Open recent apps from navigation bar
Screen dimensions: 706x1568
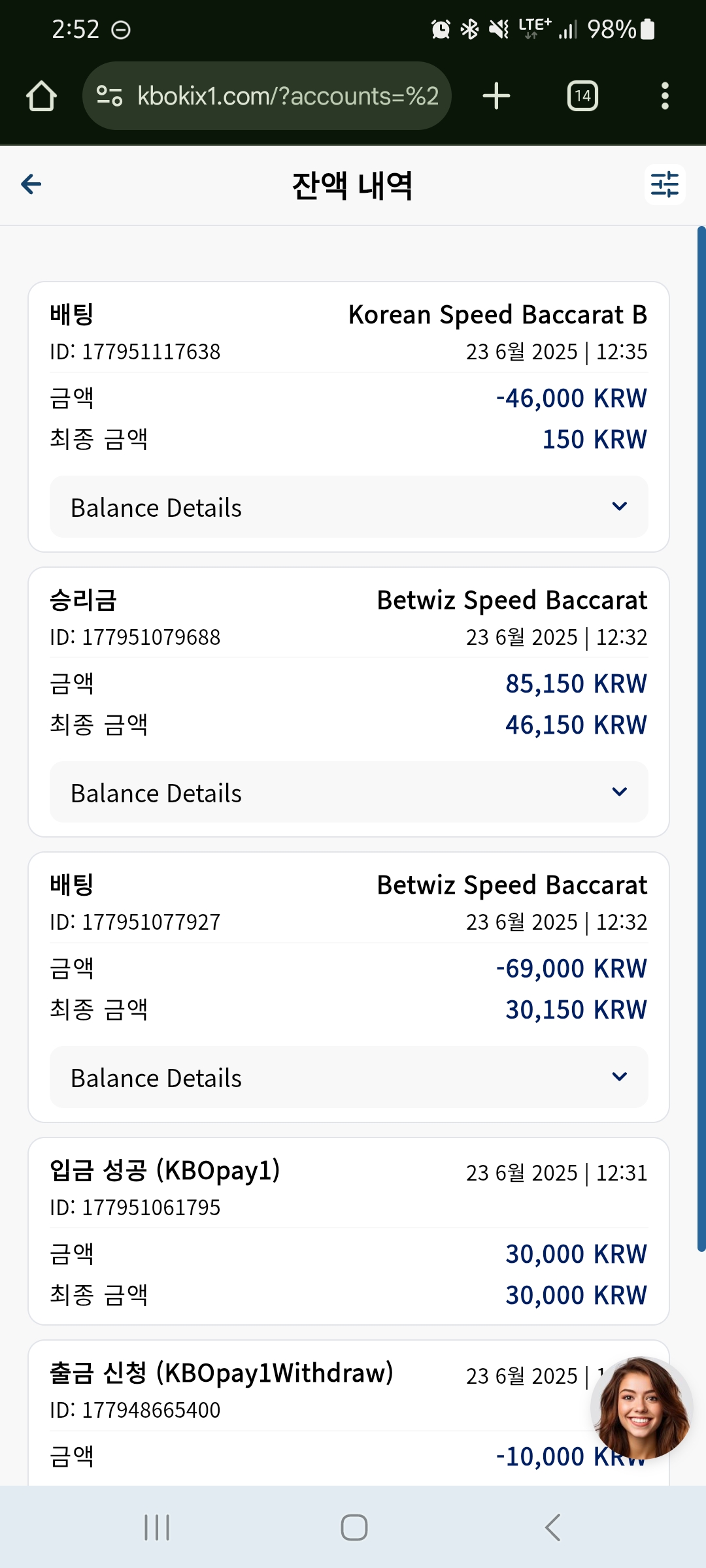pos(157,1527)
